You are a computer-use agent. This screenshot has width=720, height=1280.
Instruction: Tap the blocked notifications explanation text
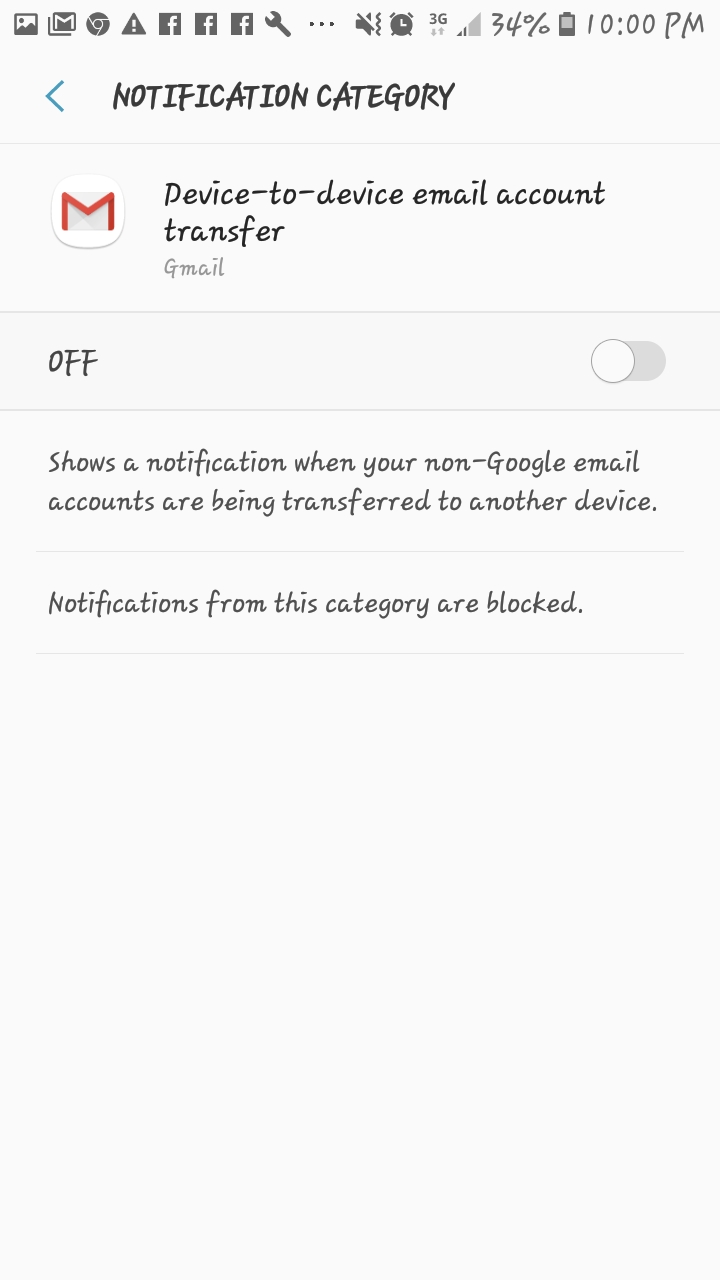(316, 602)
